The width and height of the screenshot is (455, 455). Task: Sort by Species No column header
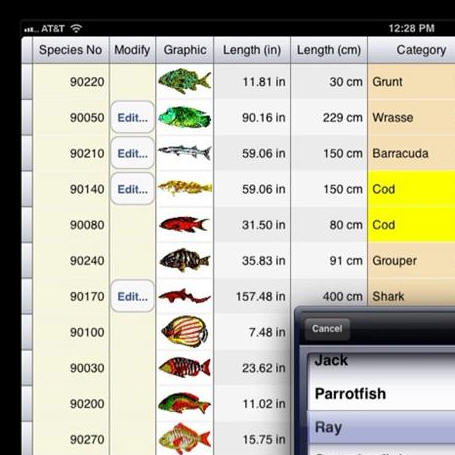(x=71, y=50)
